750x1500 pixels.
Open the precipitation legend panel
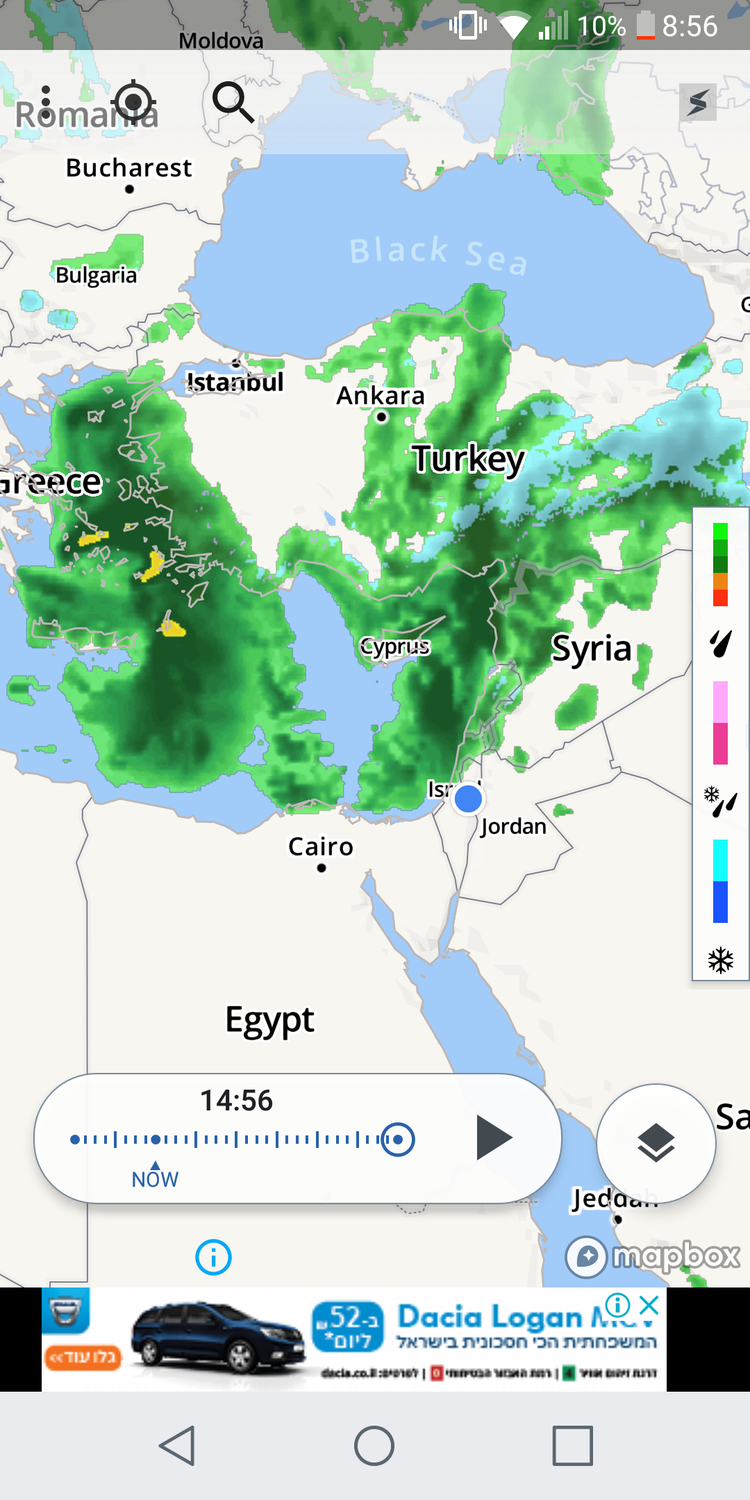click(x=720, y=744)
